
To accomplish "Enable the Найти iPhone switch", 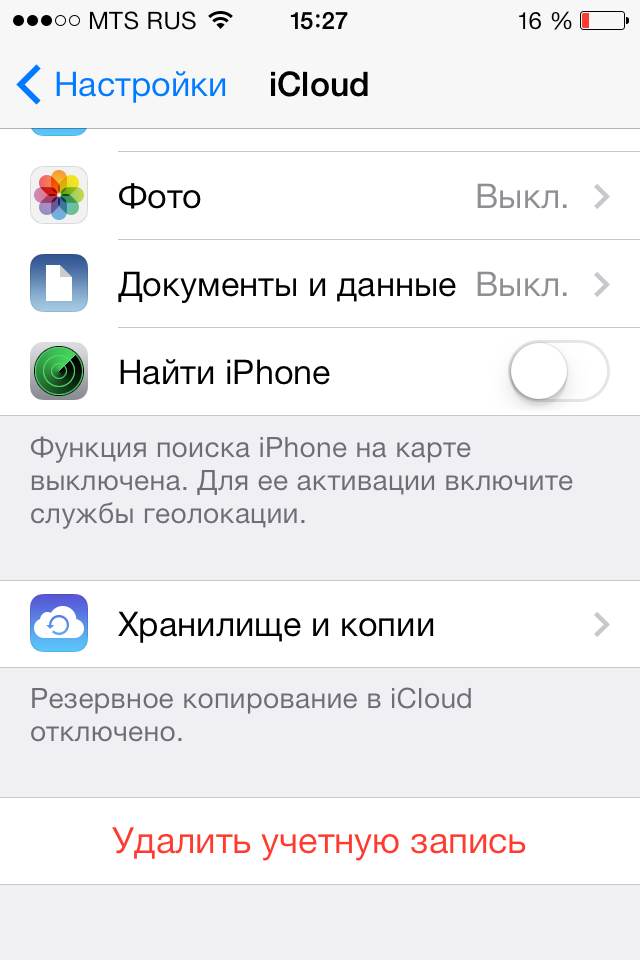I will pyautogui.click(x=558, y=372).
